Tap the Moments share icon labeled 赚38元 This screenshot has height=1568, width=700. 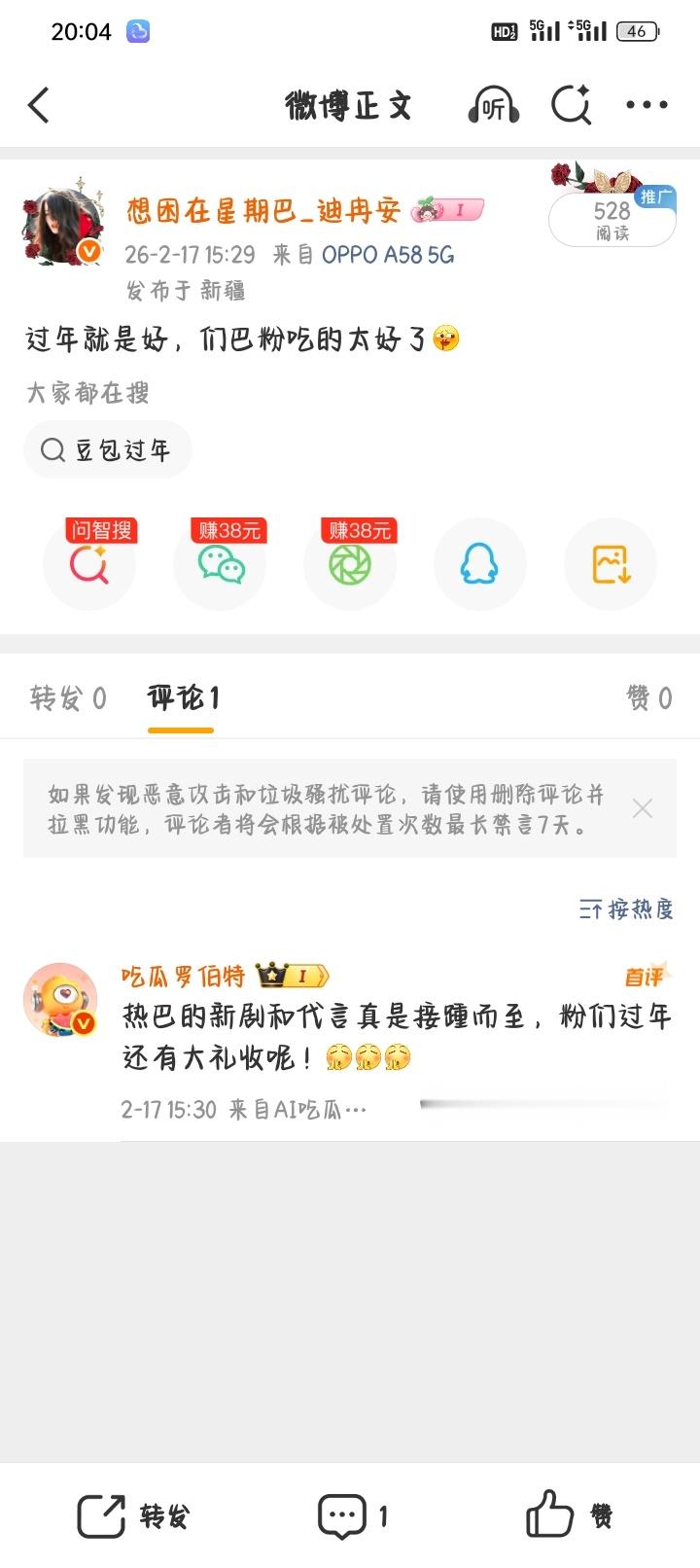pyautogui.click(x=350, y=564)
